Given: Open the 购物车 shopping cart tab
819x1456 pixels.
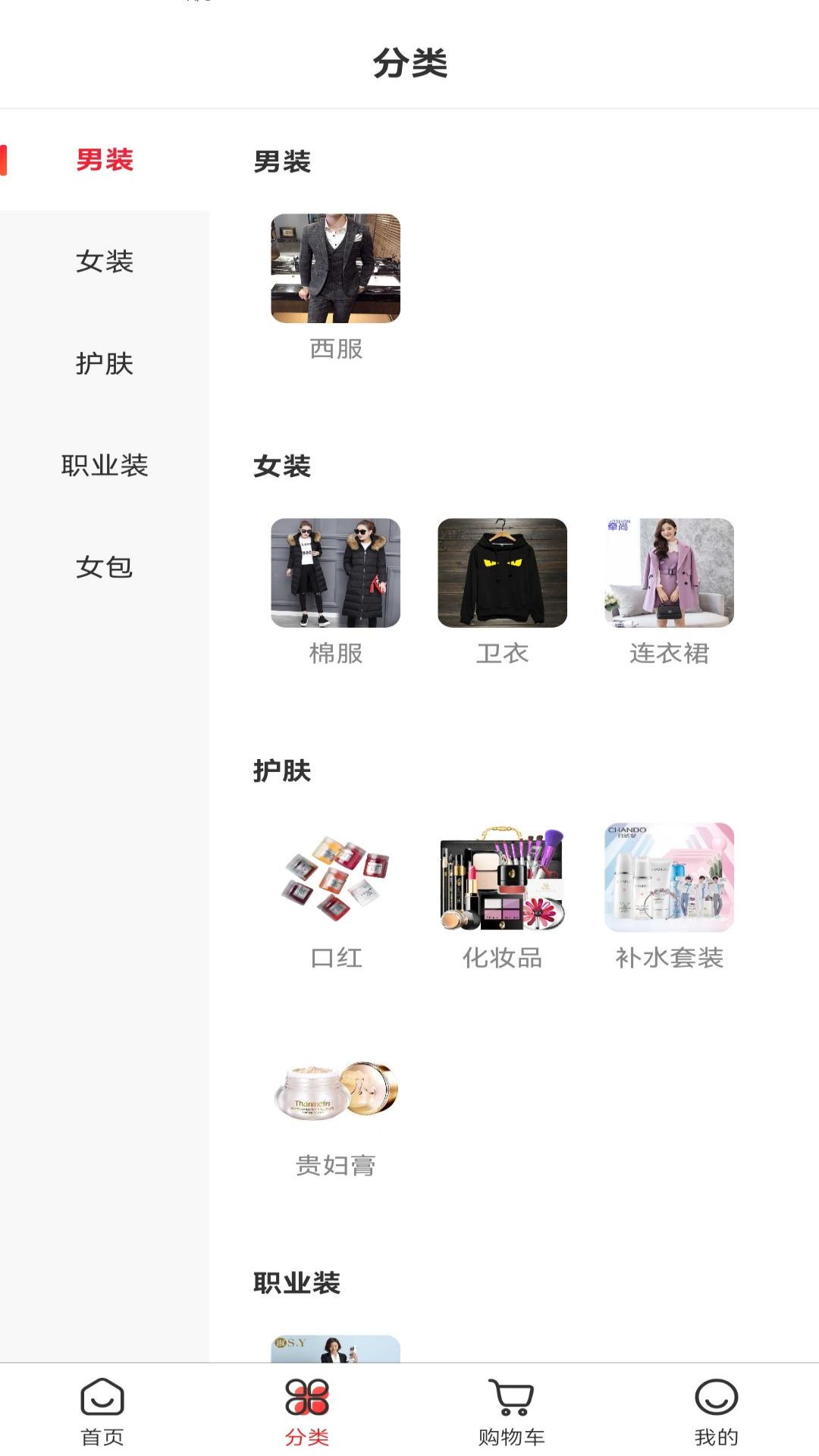Looking at the screenshot, I should (512, 1410).
